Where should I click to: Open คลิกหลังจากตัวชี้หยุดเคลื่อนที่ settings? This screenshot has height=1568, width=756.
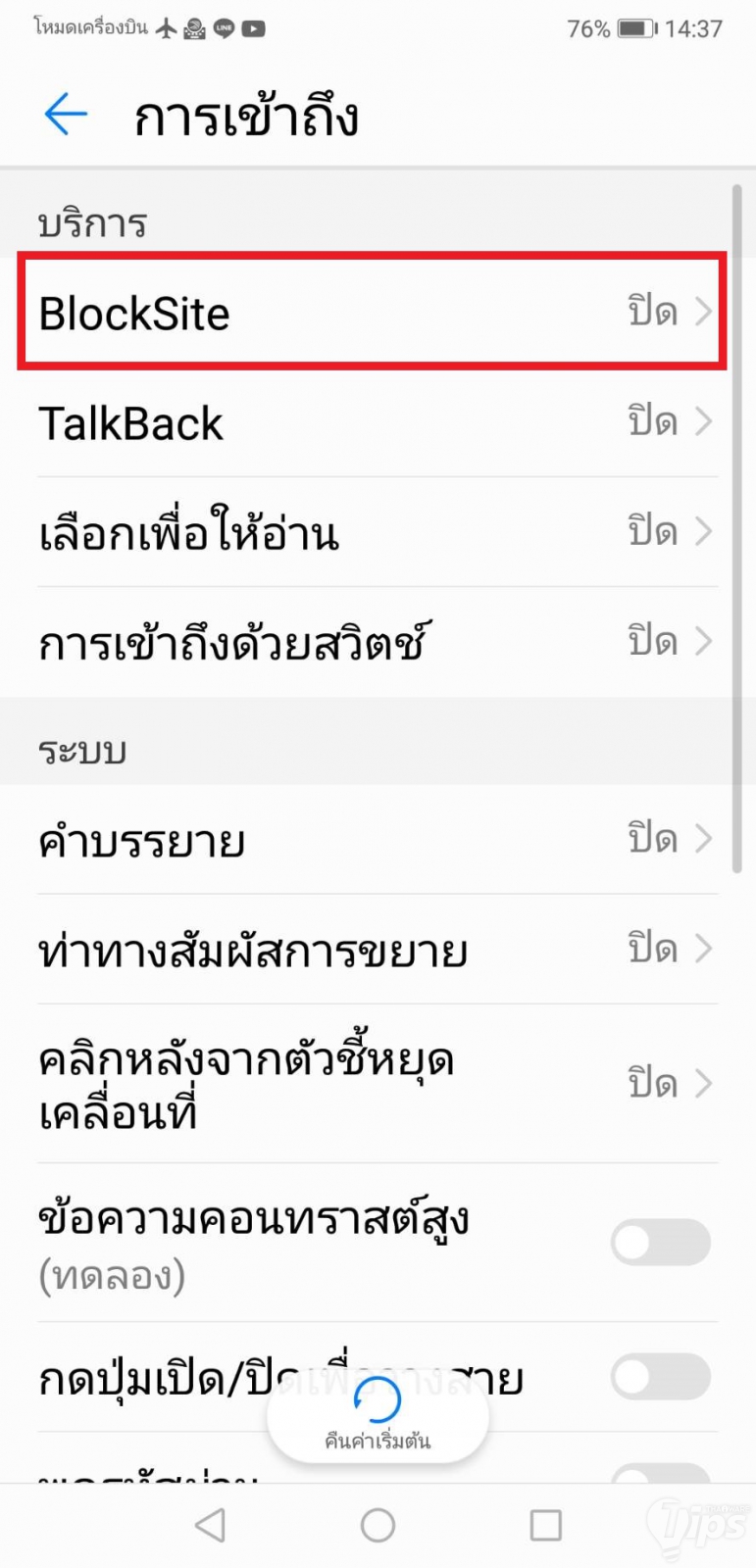[x=373, y=1084]
